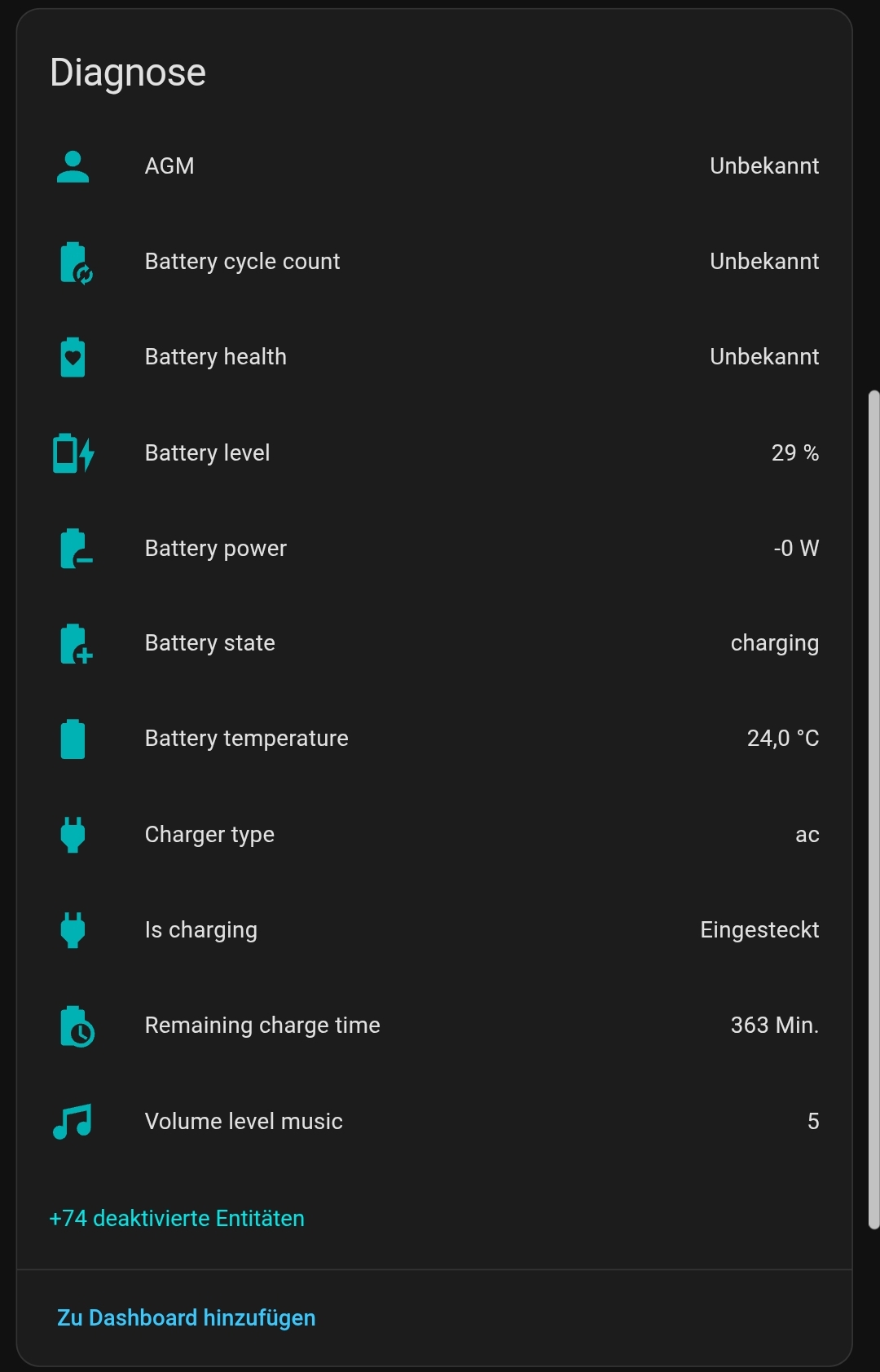View Battery power details
The image size is (880, 1372).
coord(215,549)
